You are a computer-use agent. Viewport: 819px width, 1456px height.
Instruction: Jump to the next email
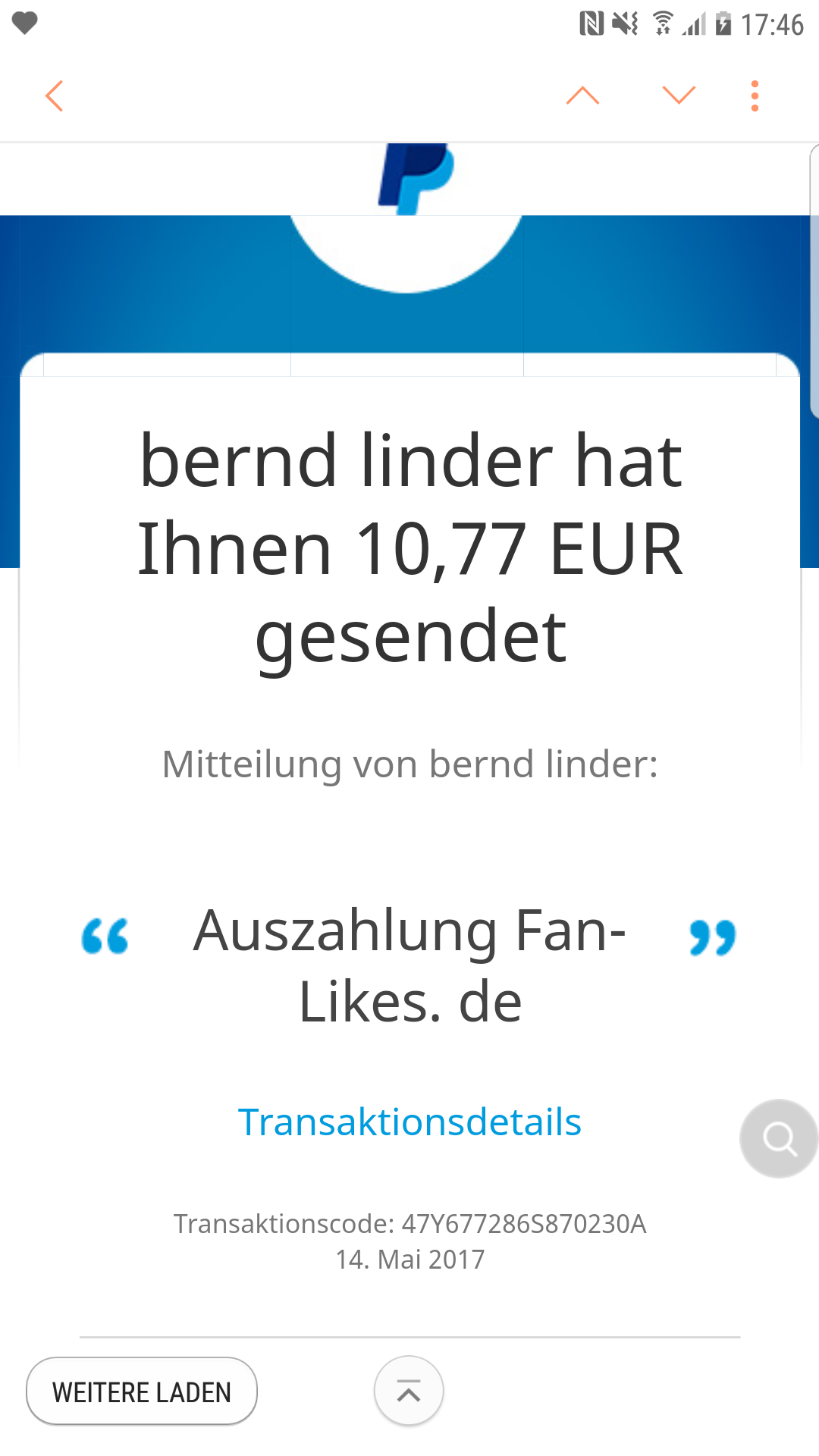(678, 96)
